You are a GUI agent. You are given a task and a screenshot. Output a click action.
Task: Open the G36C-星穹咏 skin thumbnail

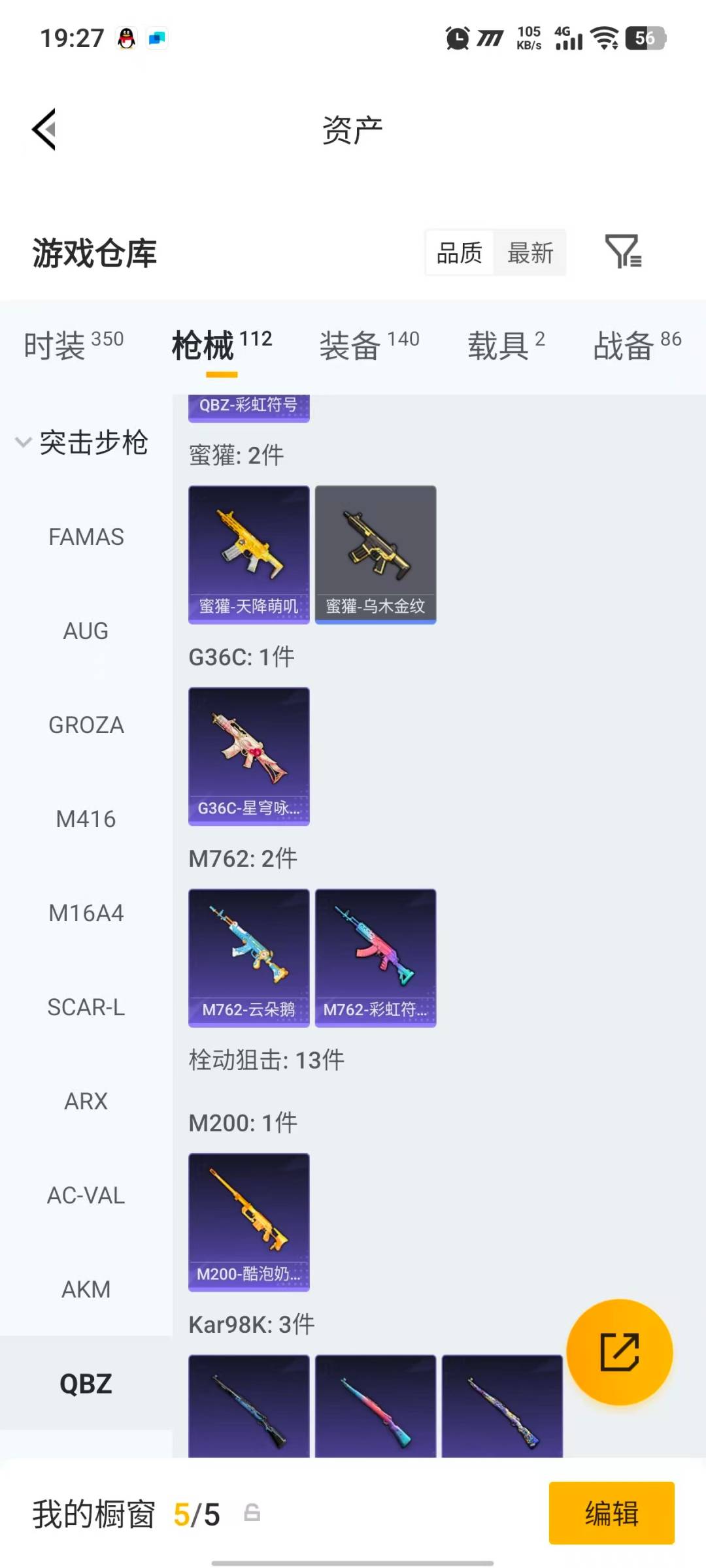[x=248, y=756]
